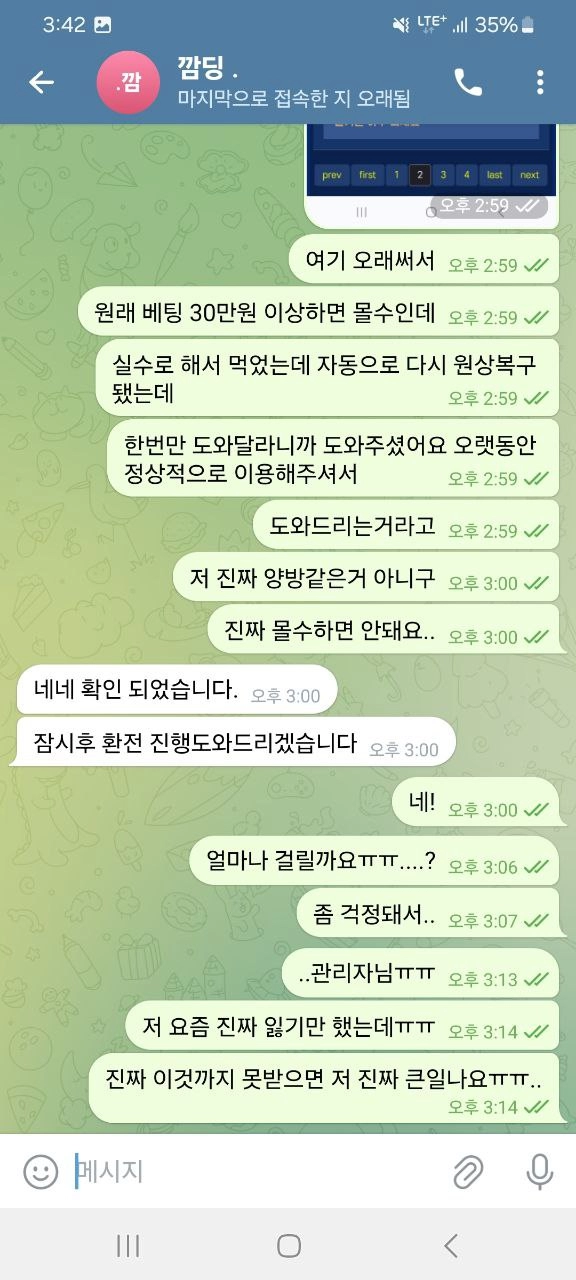Go back using the header arrow

(x=41, y=83)
